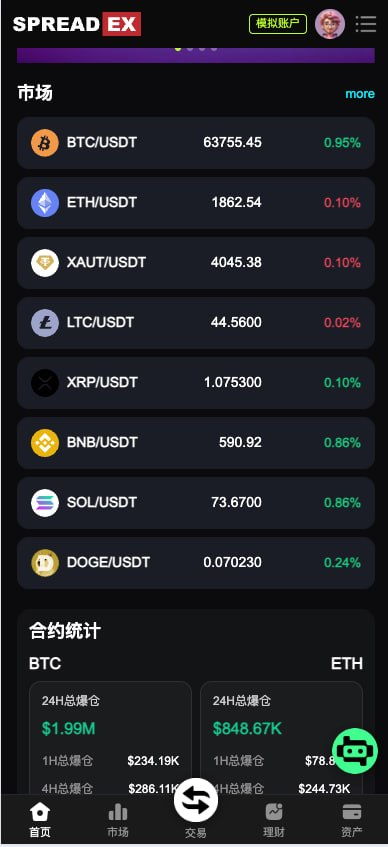The image size is (388, 847).
Task: Open the chatbot support bubble
Action: [354, 751]
